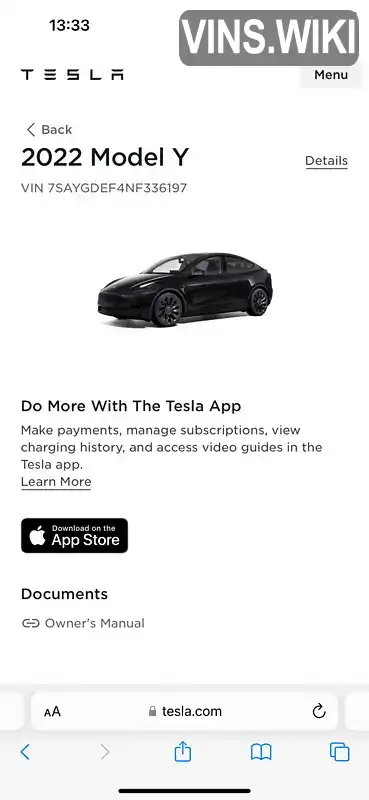Open the Owner's Manual document
Viewport: 369px width, 800px height.
[83, 623]
